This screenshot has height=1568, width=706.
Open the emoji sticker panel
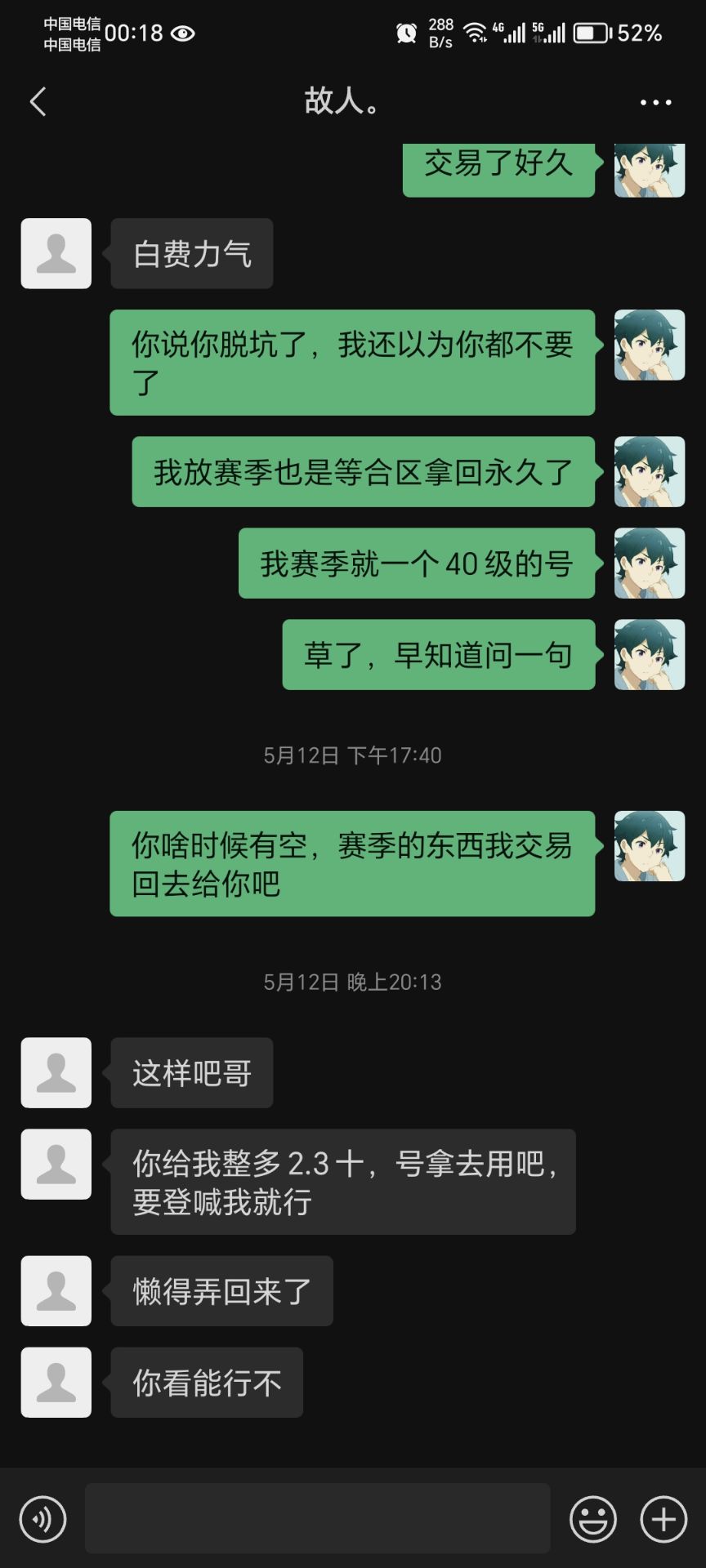tap(592, 1519)
